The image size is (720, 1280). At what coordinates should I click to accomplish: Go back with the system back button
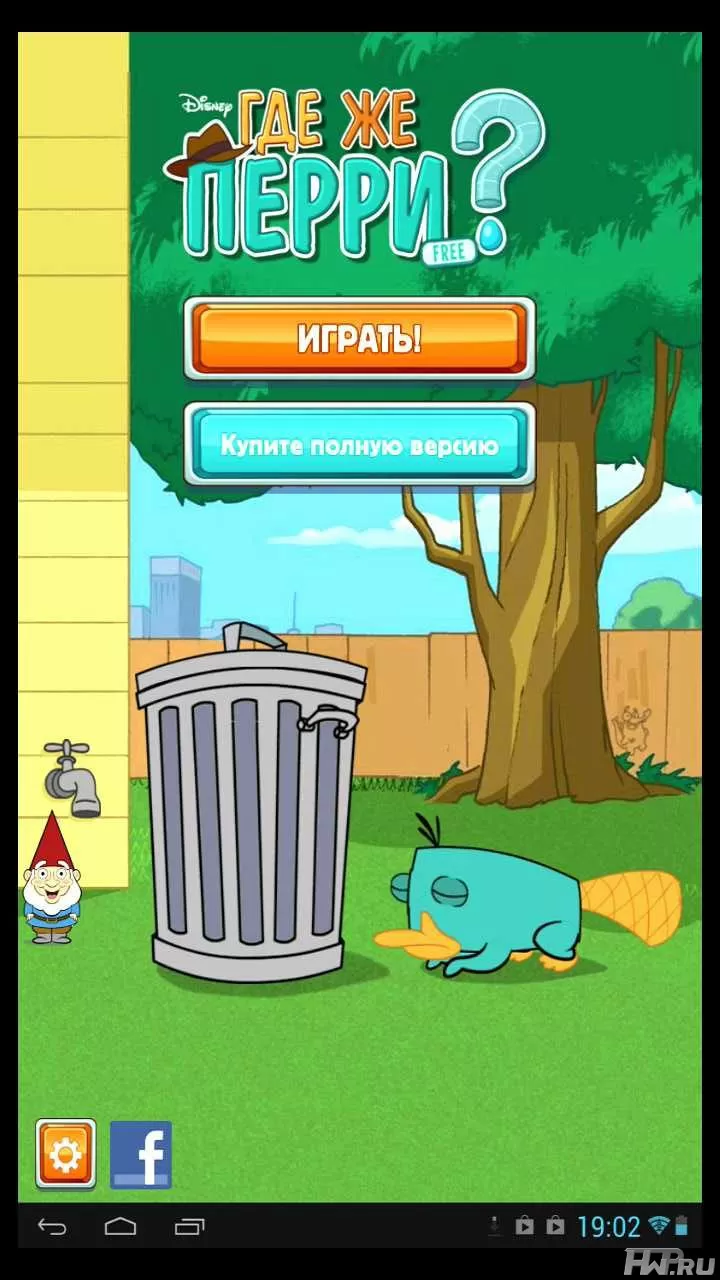point(52,1226)
